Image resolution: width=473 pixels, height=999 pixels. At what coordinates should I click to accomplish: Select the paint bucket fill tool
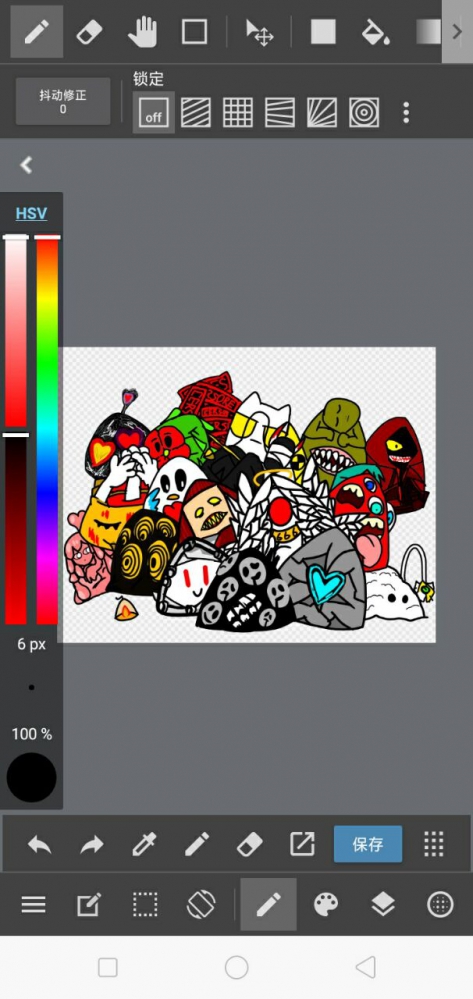tap(376, 32)
